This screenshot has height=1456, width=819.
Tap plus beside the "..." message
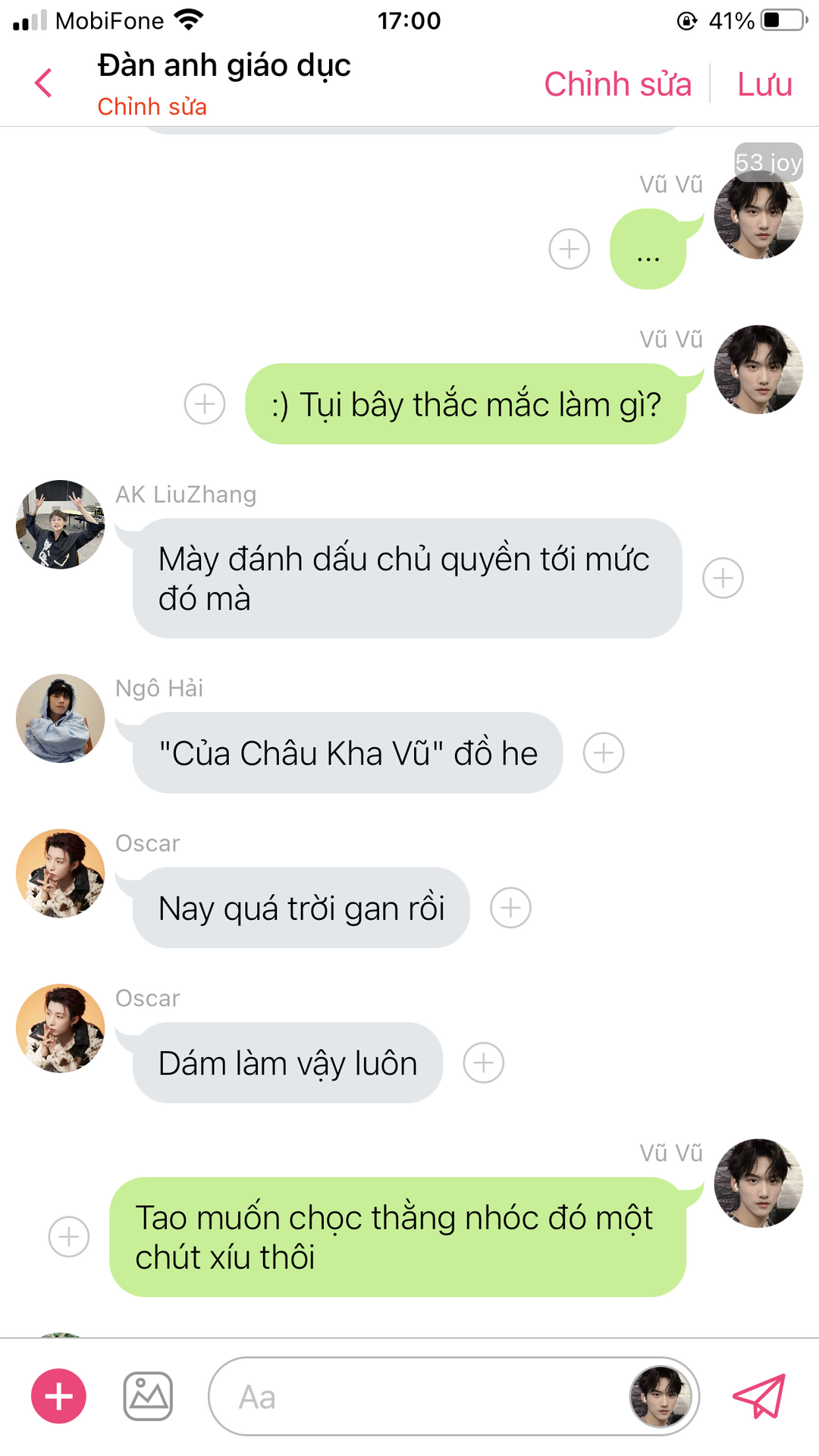point(570,249)
